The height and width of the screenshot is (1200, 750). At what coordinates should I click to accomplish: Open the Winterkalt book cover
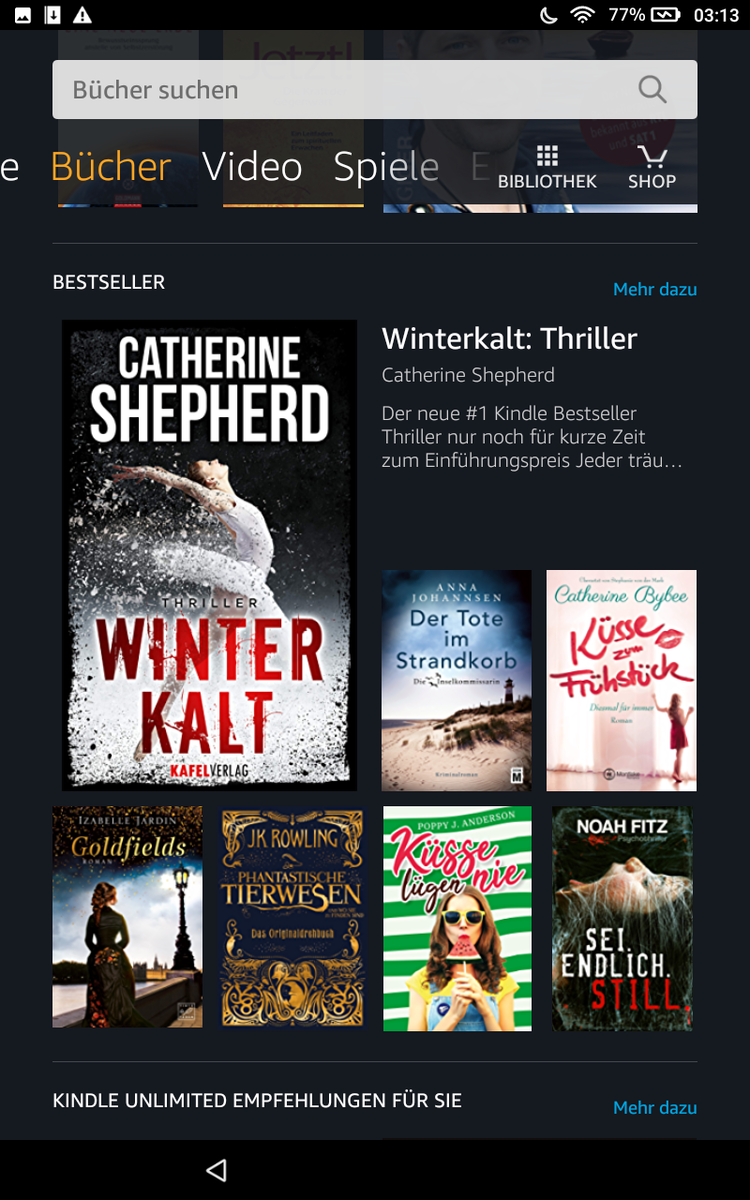click(x=209, y=555)
